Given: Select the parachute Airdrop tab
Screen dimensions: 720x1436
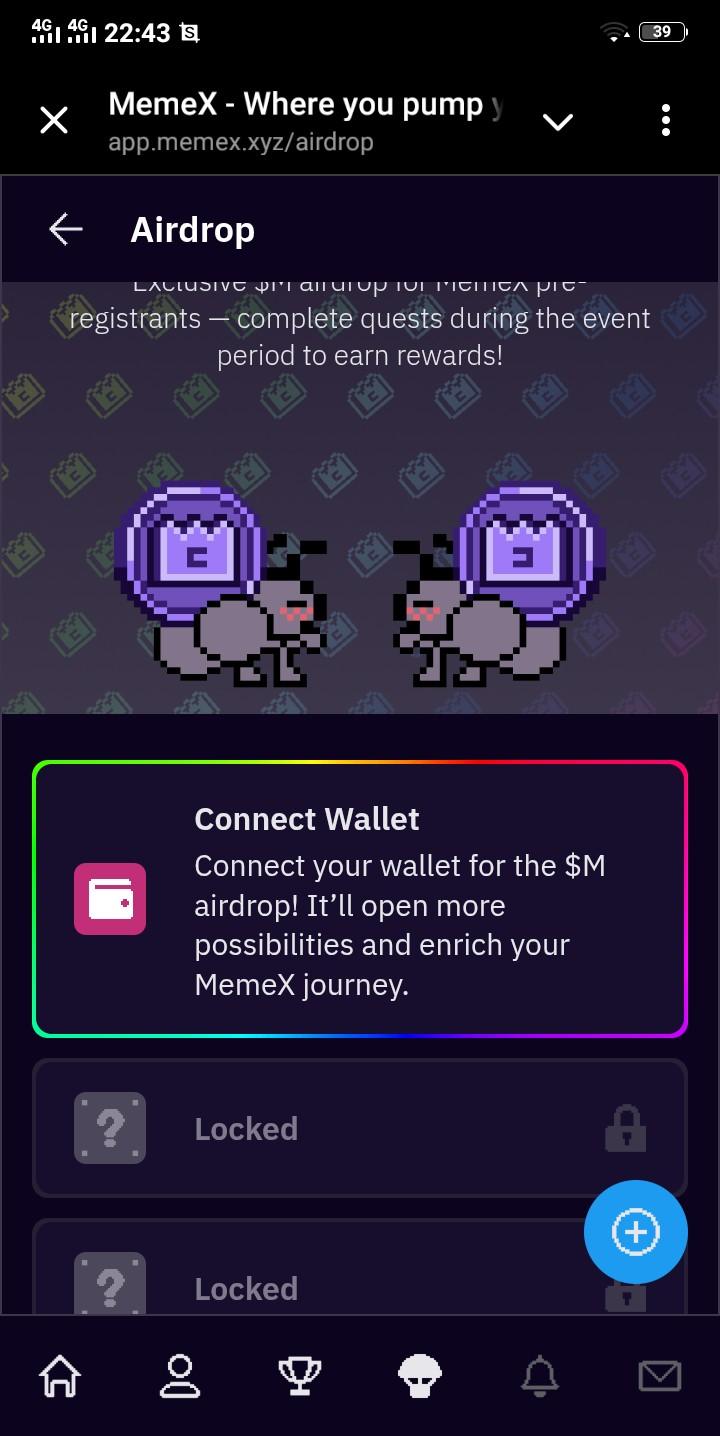Looking at the screenshot, I should pyautogui.click(x=420, y=1377).
